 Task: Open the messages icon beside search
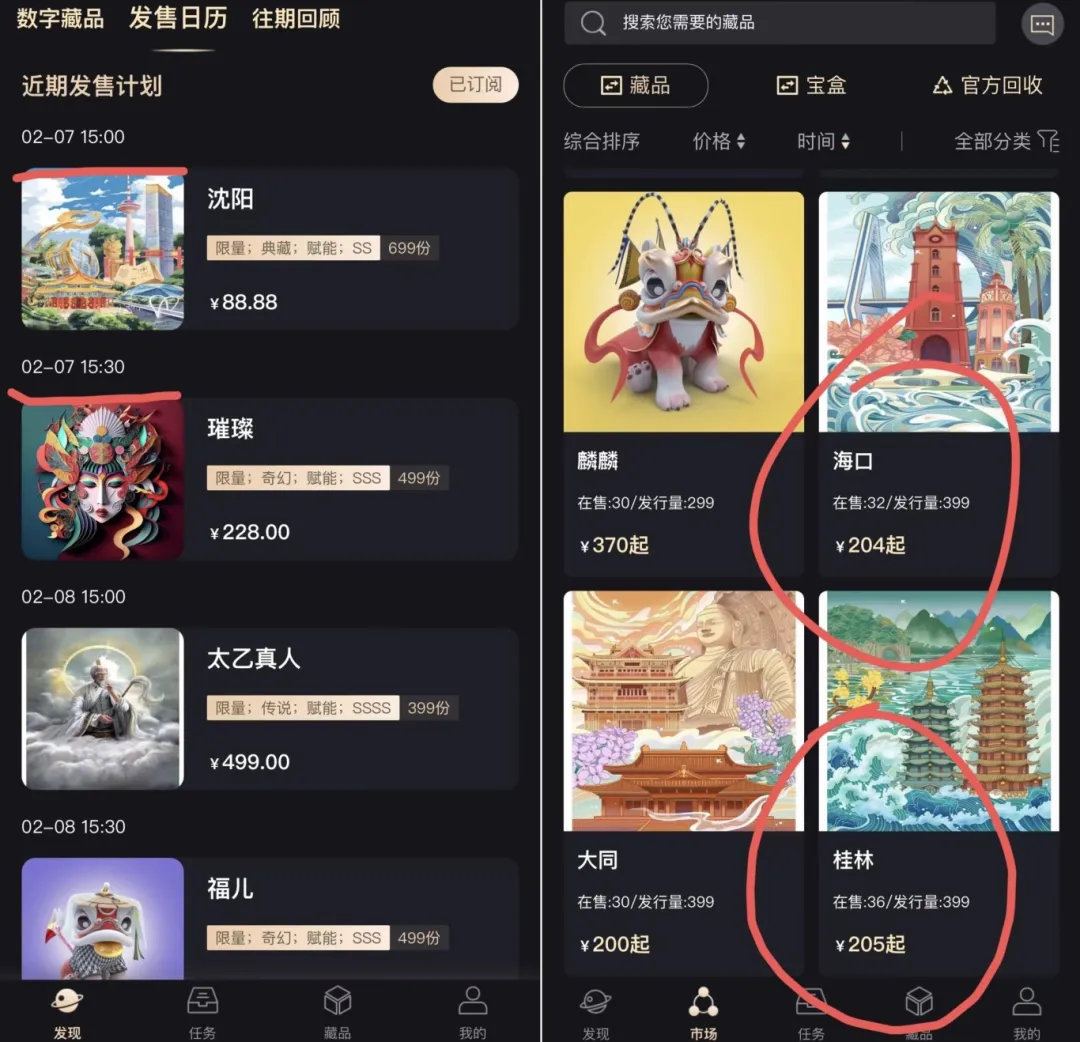(1042, 24)
